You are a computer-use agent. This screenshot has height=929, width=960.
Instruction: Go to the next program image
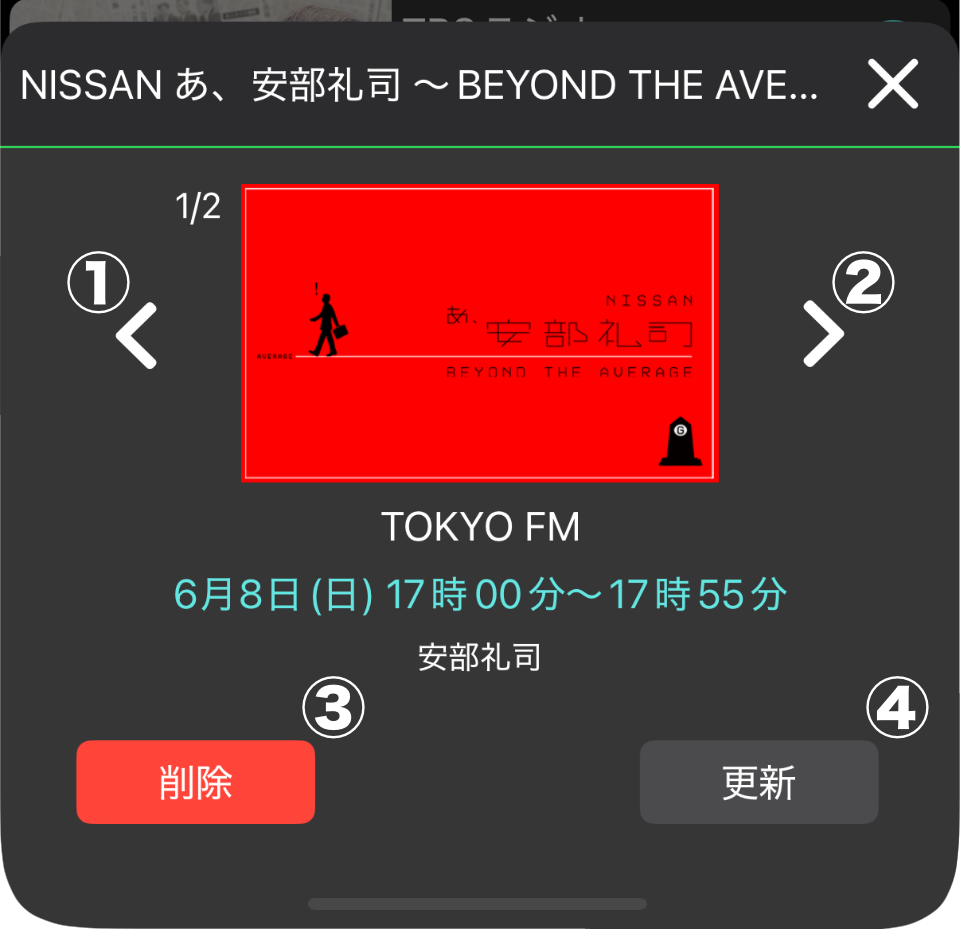point(823,336)
